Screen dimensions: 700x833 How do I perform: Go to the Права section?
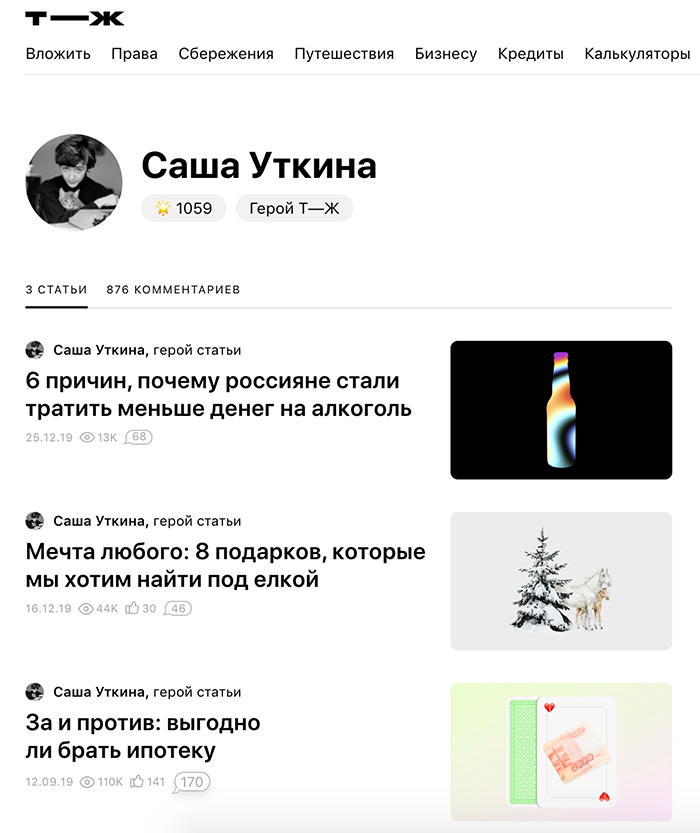click(x=134, y=54)
